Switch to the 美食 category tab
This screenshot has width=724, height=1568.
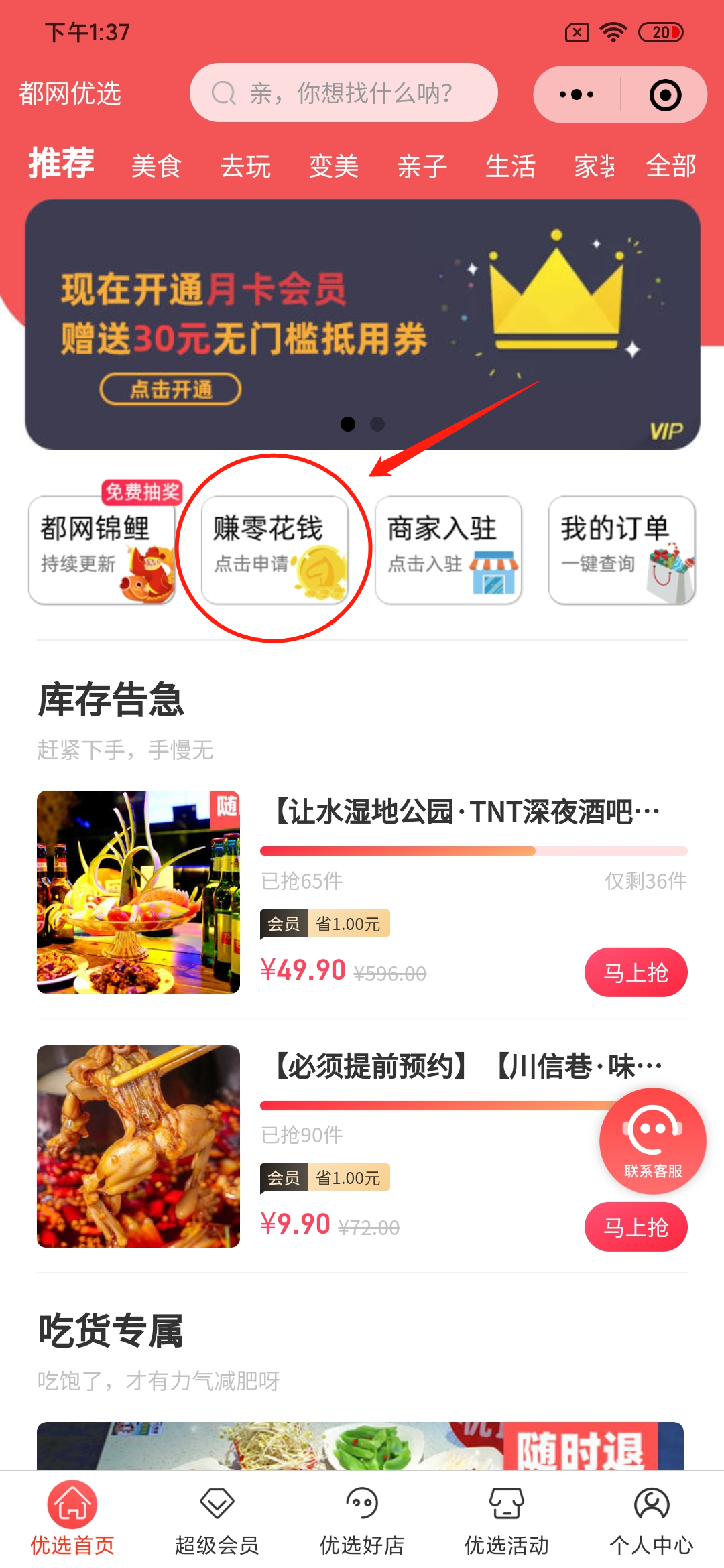[x=156, y=166]
